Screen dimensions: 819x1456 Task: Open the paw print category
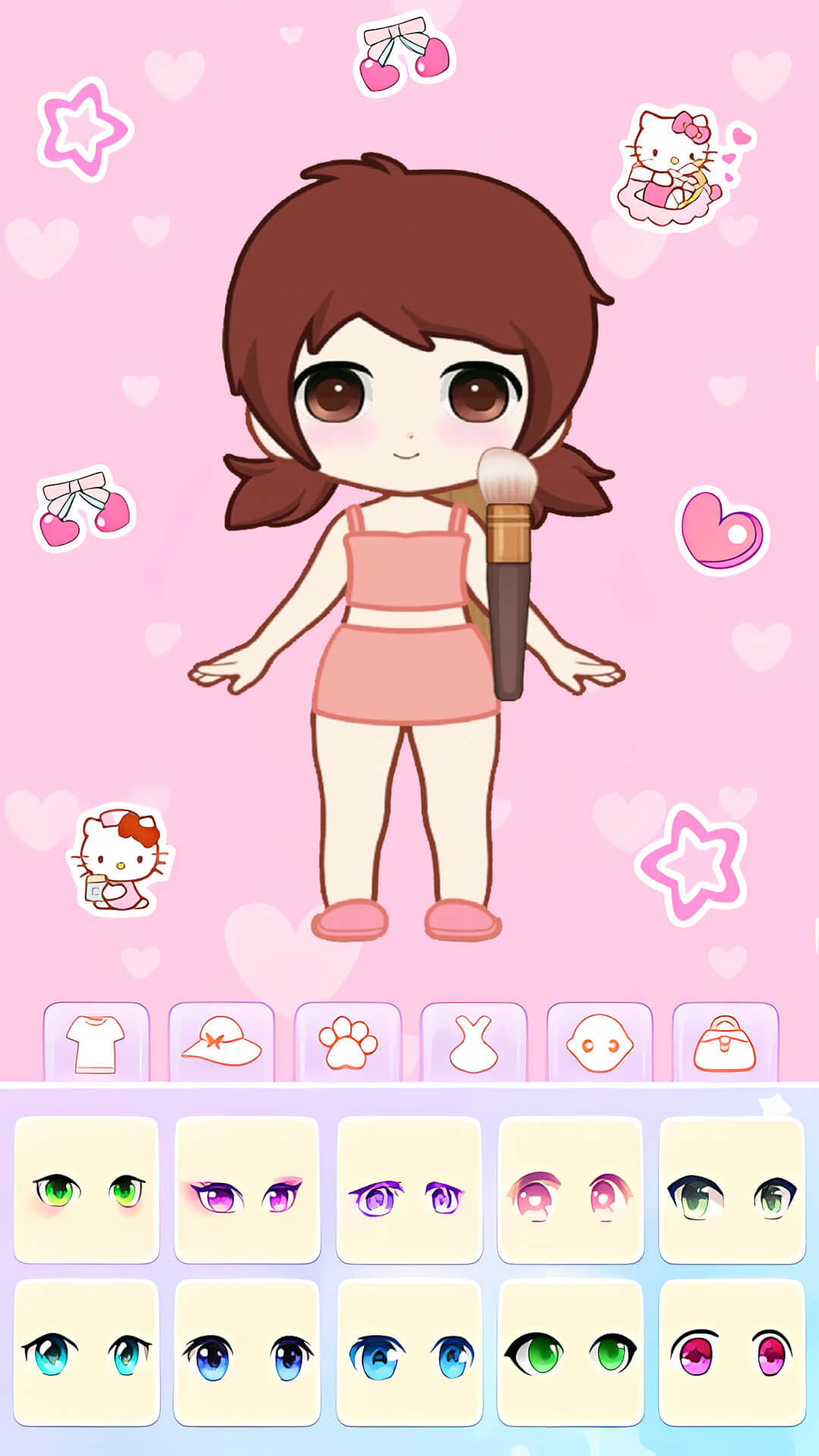(x=347, y=1043)
